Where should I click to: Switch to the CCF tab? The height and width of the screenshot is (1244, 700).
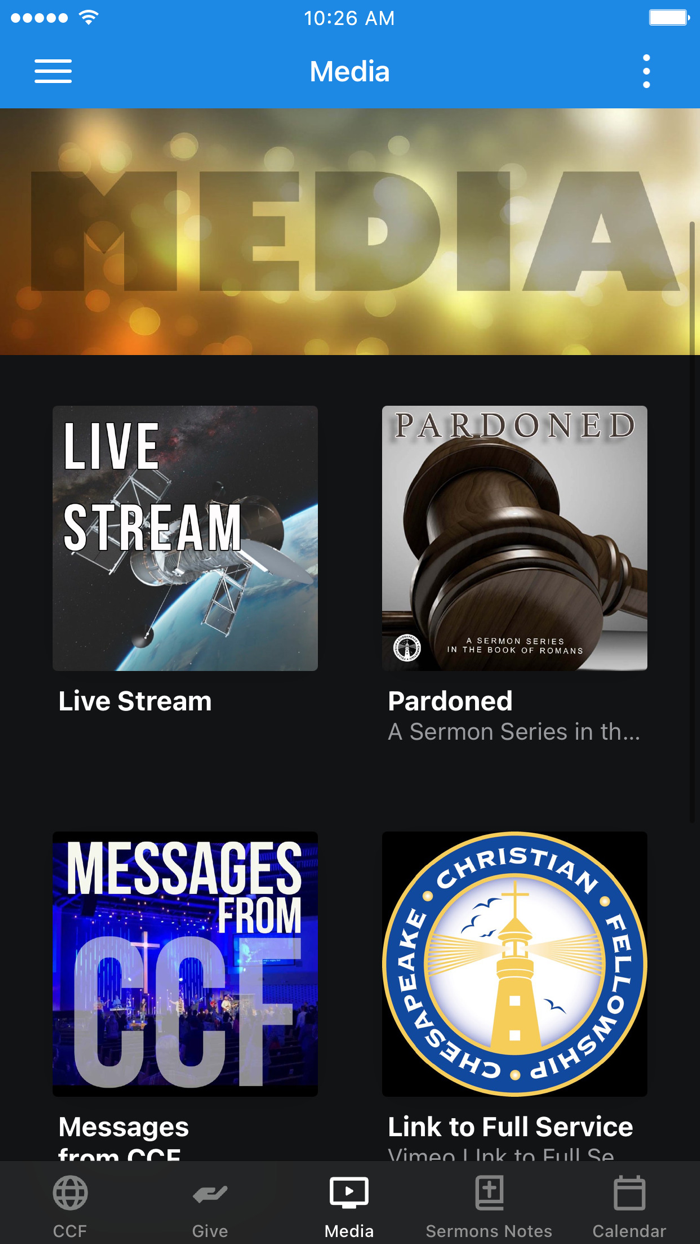pos(70,1204)
